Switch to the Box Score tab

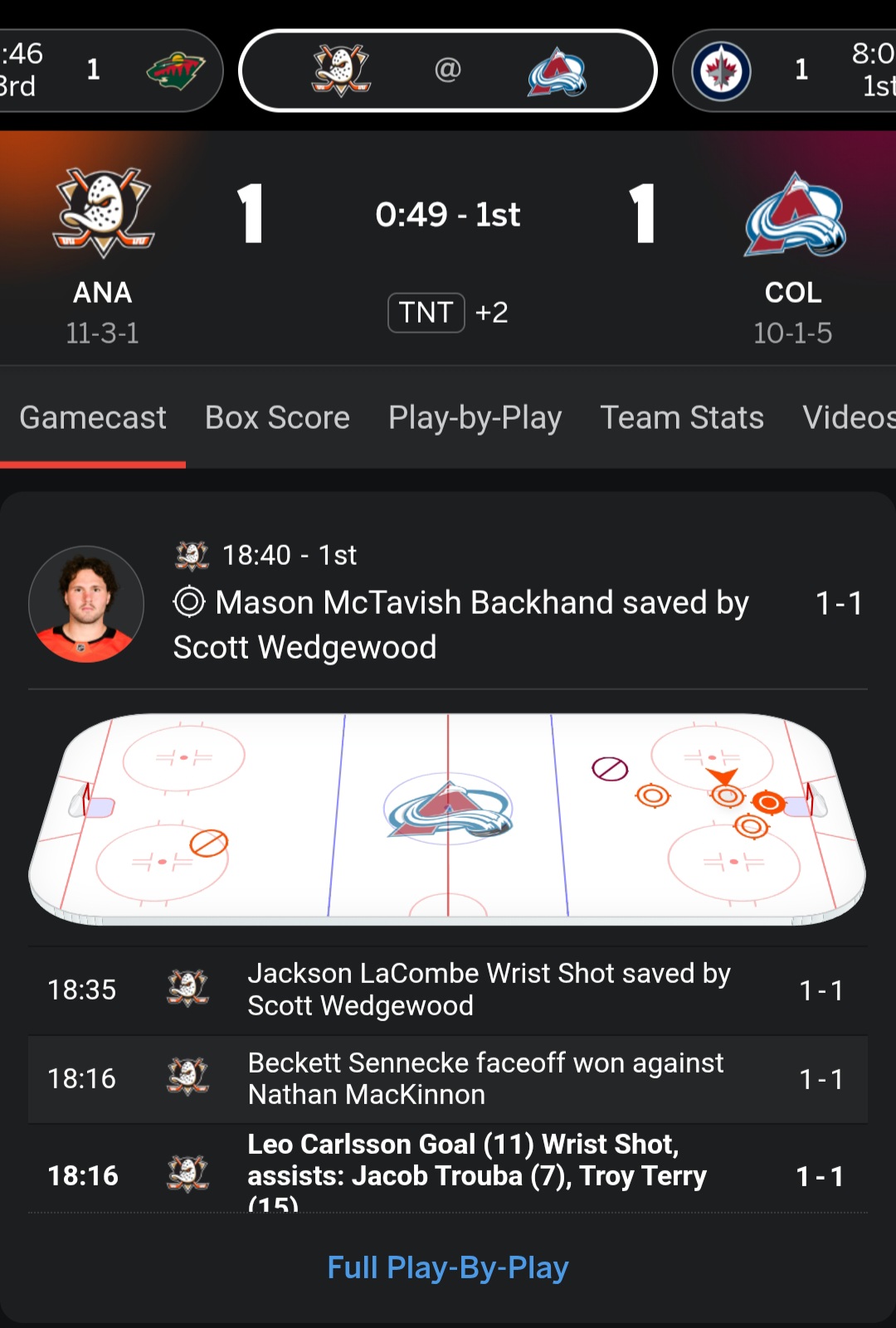click(277, 417)
